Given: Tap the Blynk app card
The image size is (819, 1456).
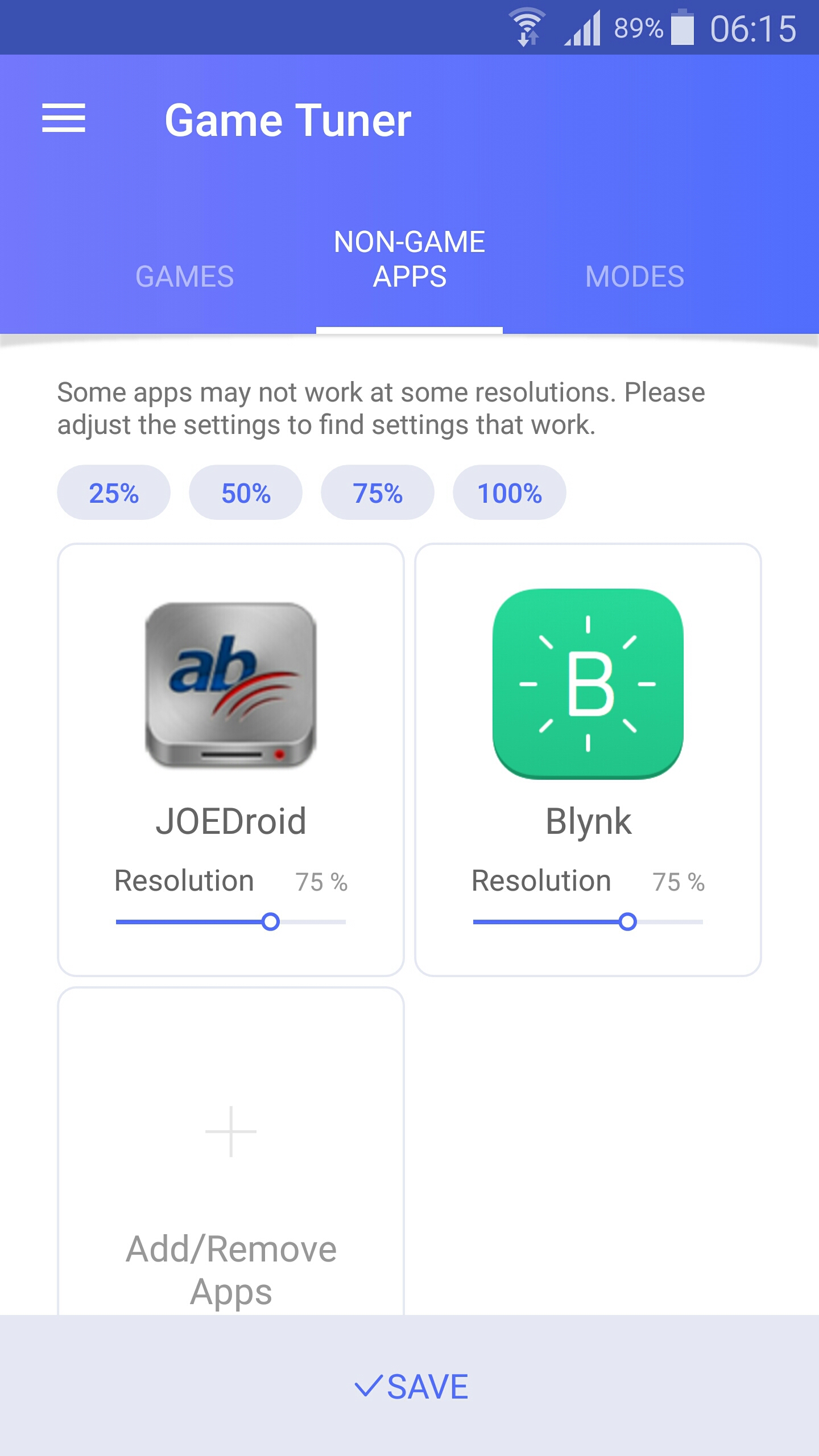Looking at the screenshot, I should [588, 760].
